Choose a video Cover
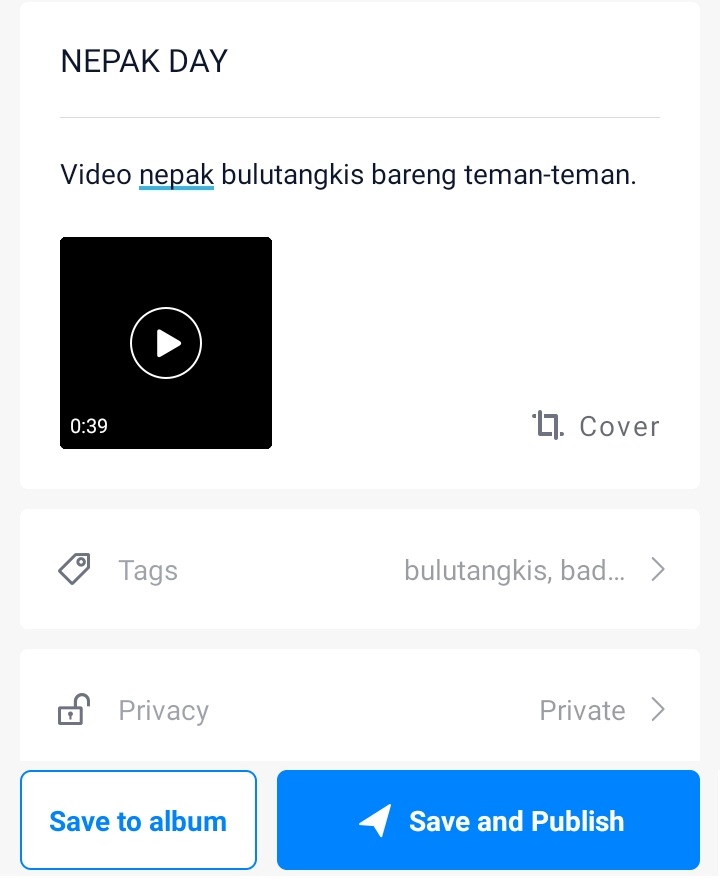The image size is (720, 879). coord(596,427)
